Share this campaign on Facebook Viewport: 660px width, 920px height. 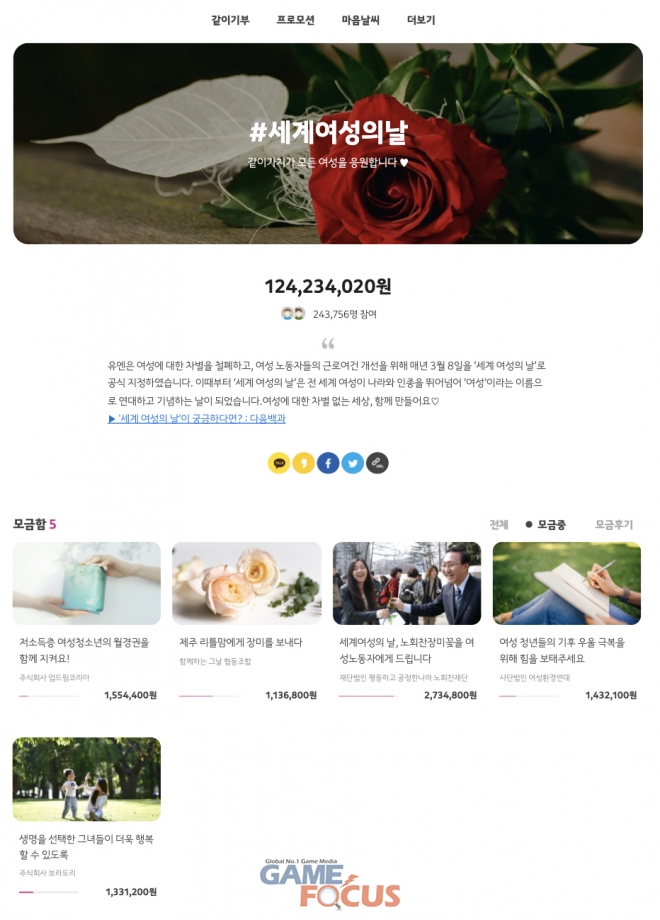click(x=328, y=463)
